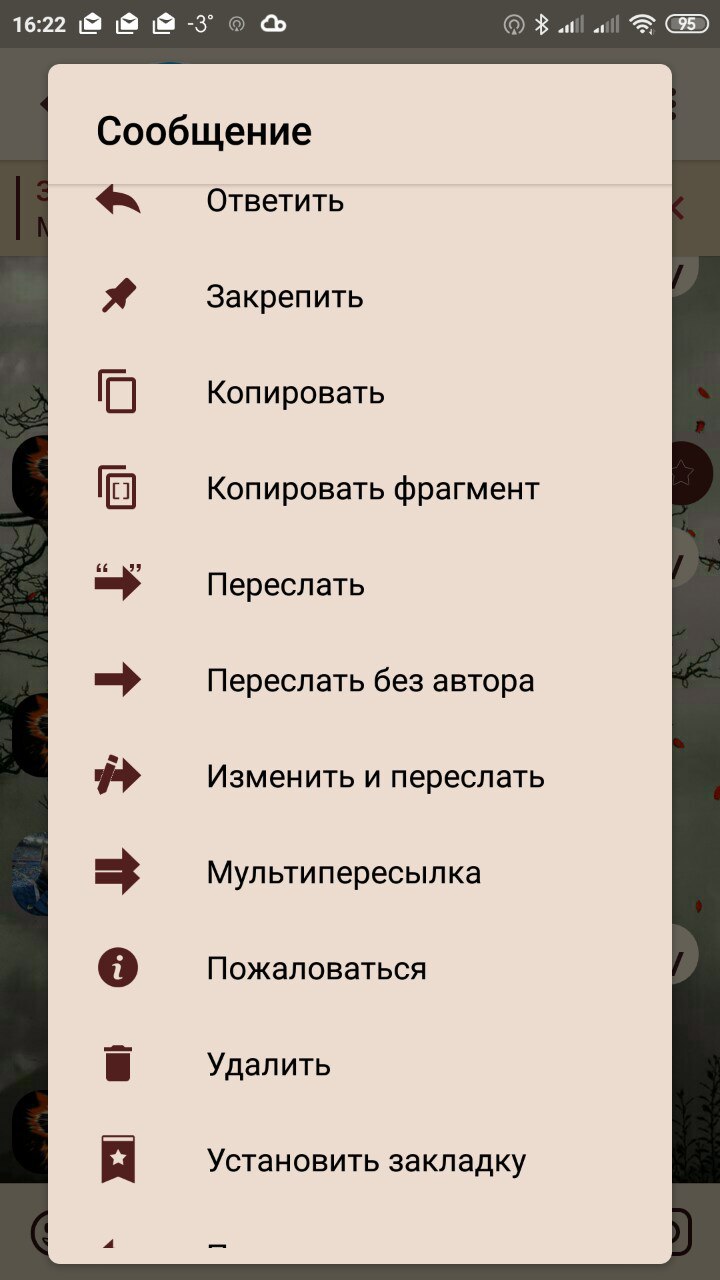The height and width of the screenshot is (1280, 720).
Task: Choose Закрепить to pin the message
Action: pos(284,297)
